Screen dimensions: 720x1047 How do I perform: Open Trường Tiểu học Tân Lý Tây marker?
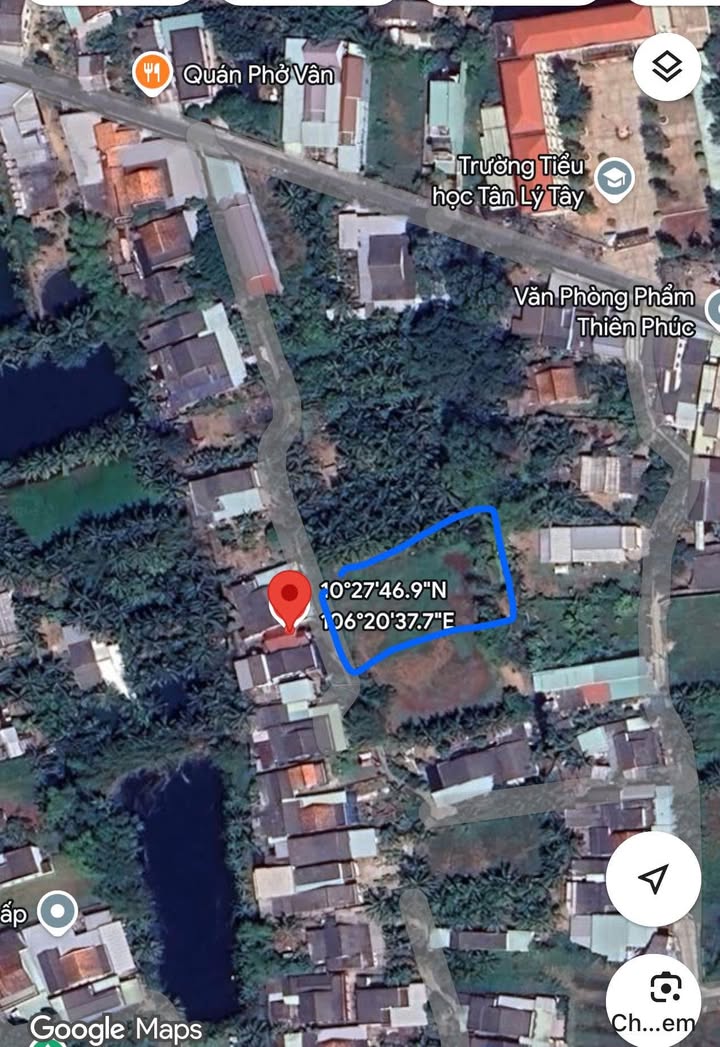pos(613,179)
